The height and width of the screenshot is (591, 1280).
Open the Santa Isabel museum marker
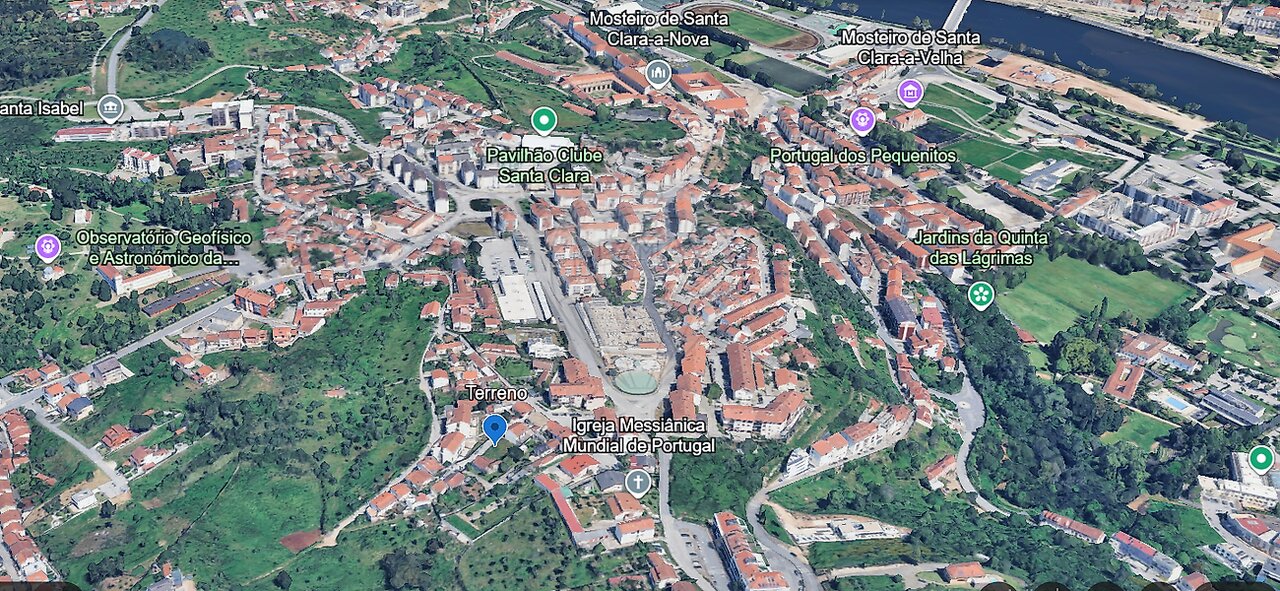coord(110,107)
